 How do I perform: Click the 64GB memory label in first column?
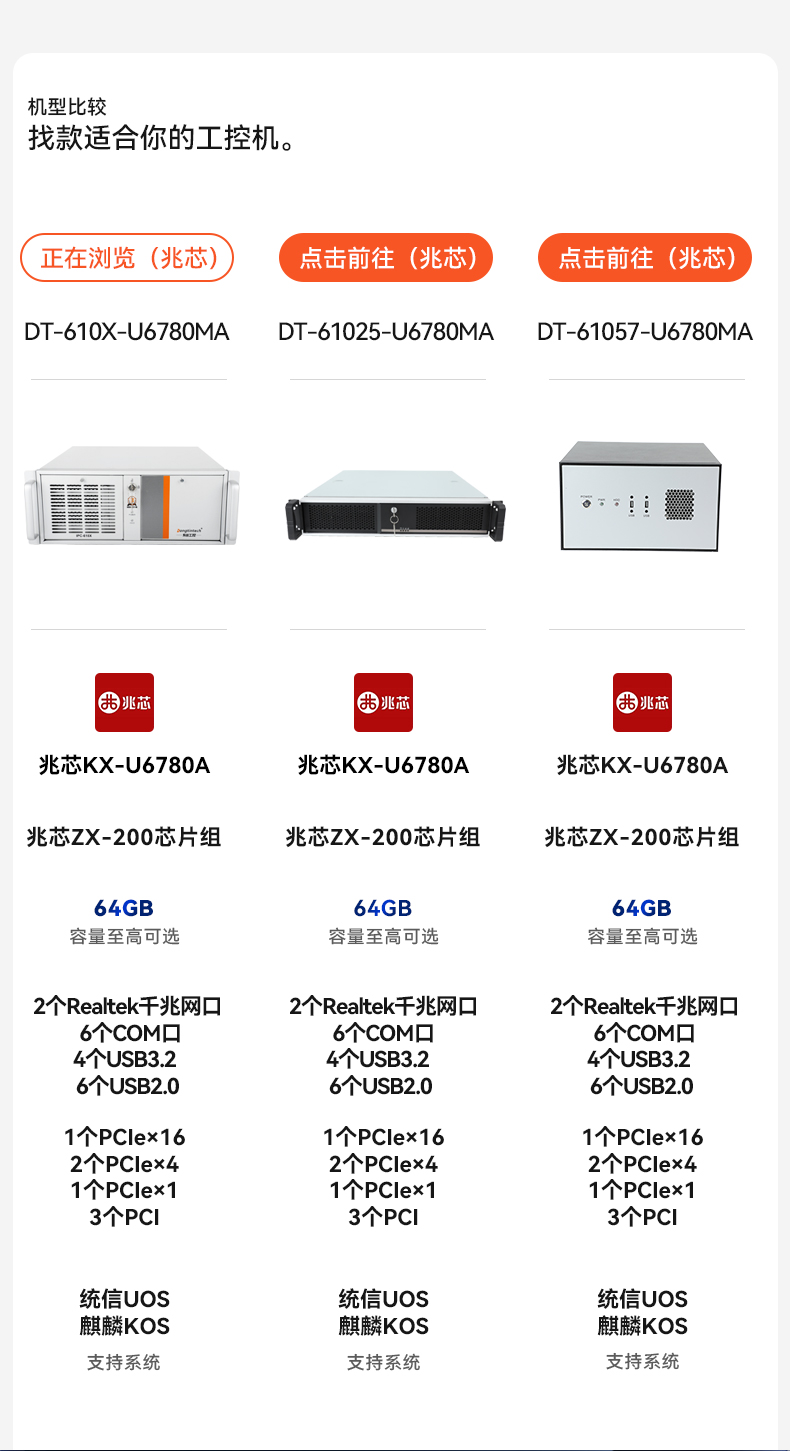pyautogui.click(x=122, y=908)
